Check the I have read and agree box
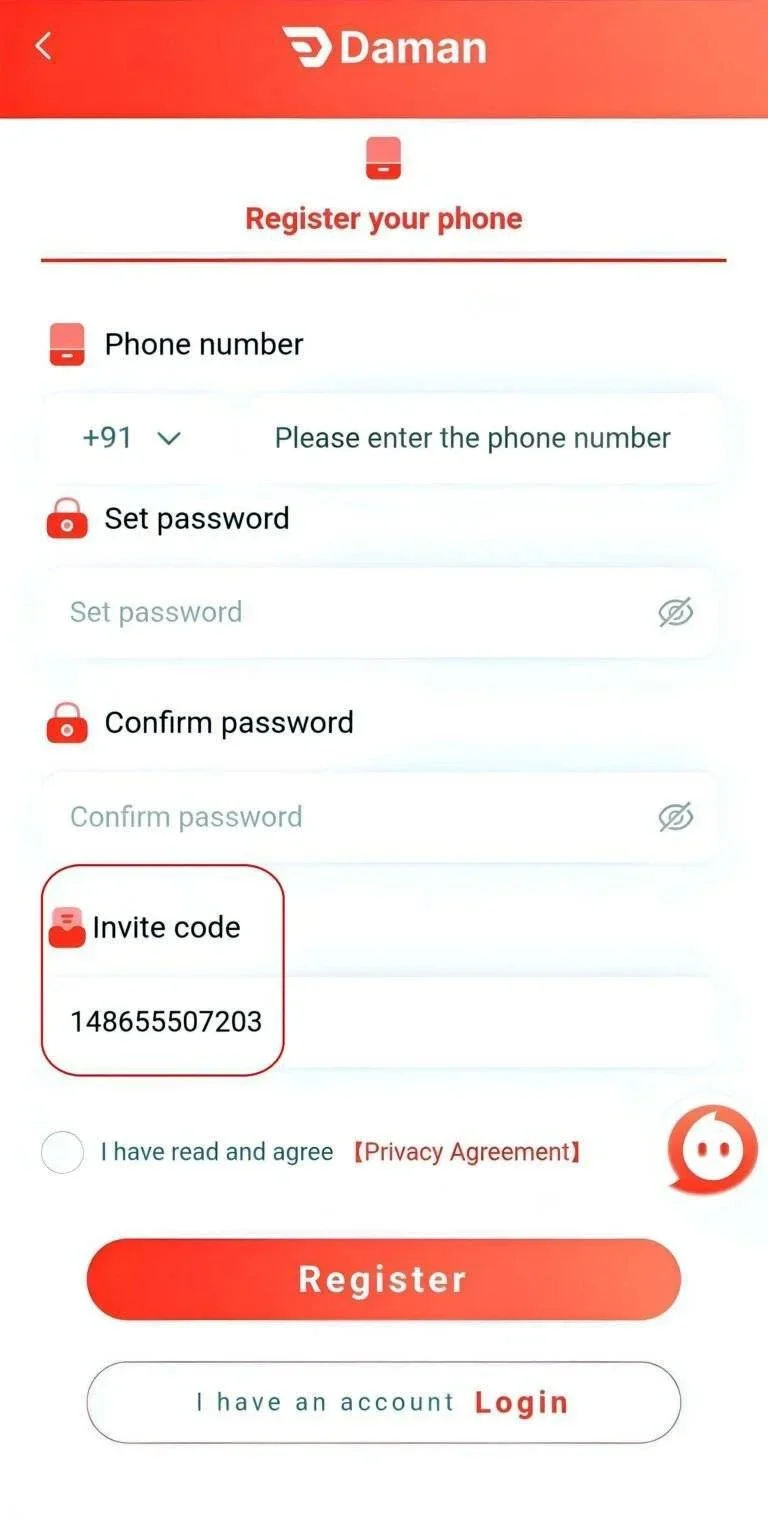The image size is (768, 1527). tap(62, 1152)
